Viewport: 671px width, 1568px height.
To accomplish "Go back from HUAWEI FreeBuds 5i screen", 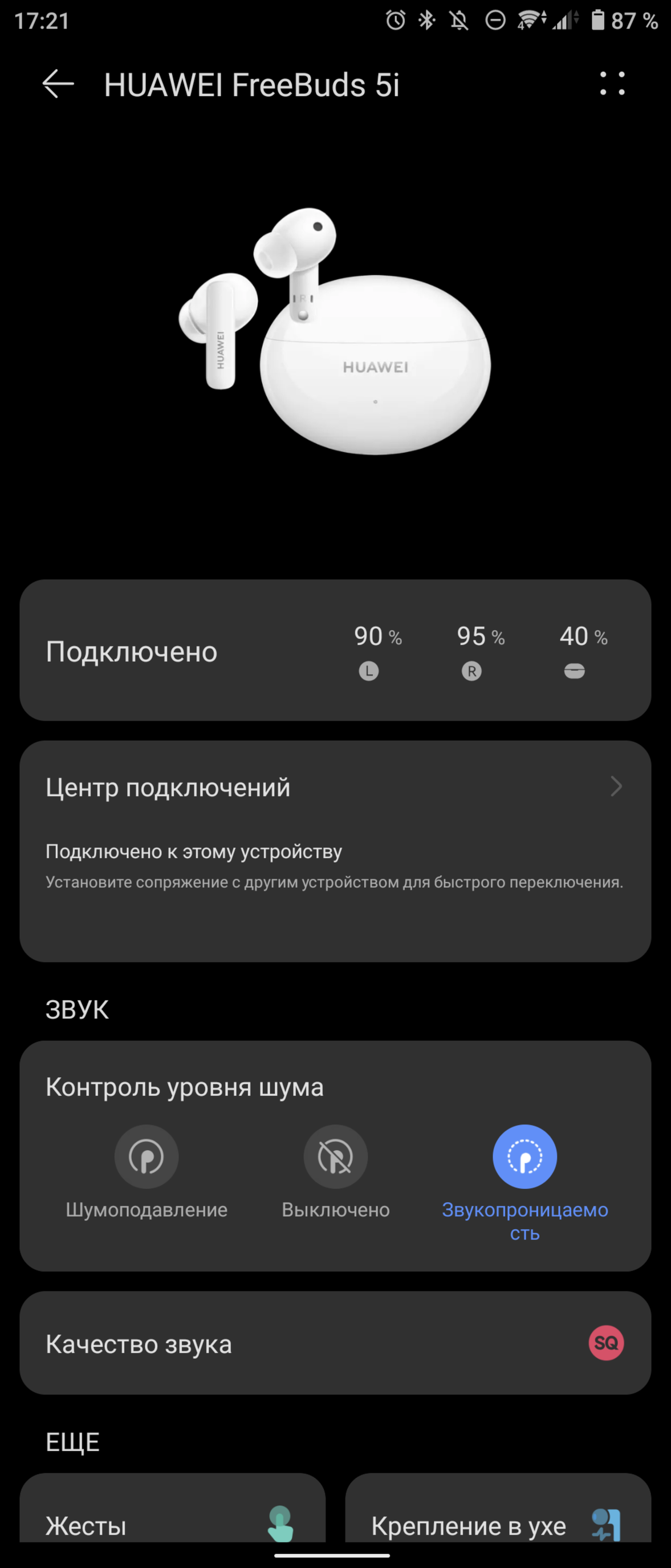I will (x=58, y=84).
